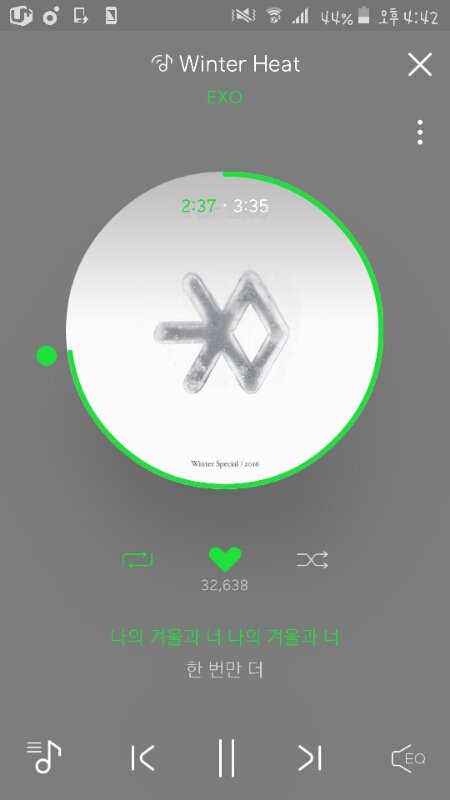The height and width of the screenshot is (800, 450).
Task: Skip back to the previous track
Action: [142, 758]
